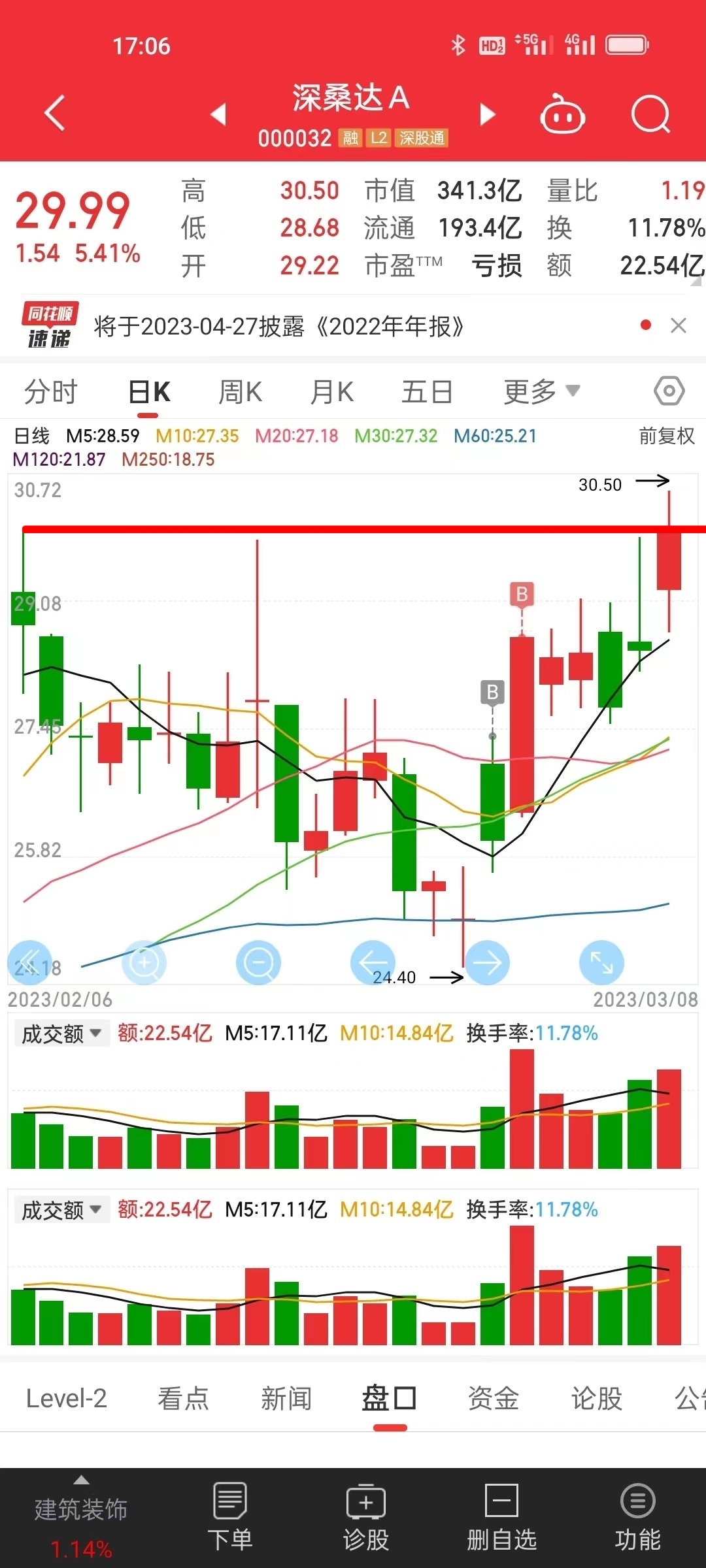Open the robot assistant icon
The width and height of the screenshot is (706, 1568).
point(562,114)
